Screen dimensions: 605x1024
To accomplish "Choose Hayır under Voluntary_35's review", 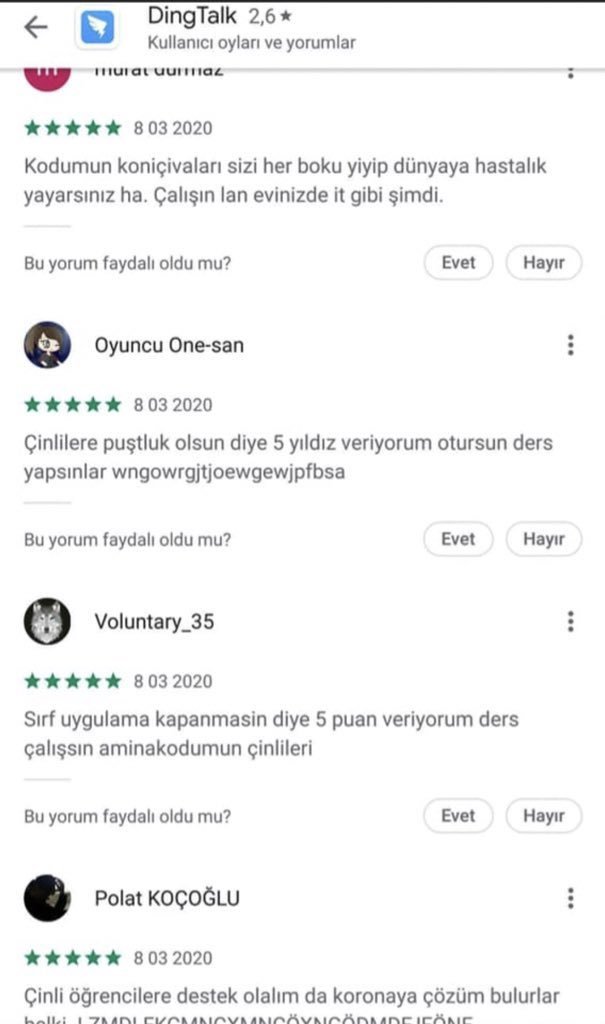I will pyautogui.click(x=544, y=815).
